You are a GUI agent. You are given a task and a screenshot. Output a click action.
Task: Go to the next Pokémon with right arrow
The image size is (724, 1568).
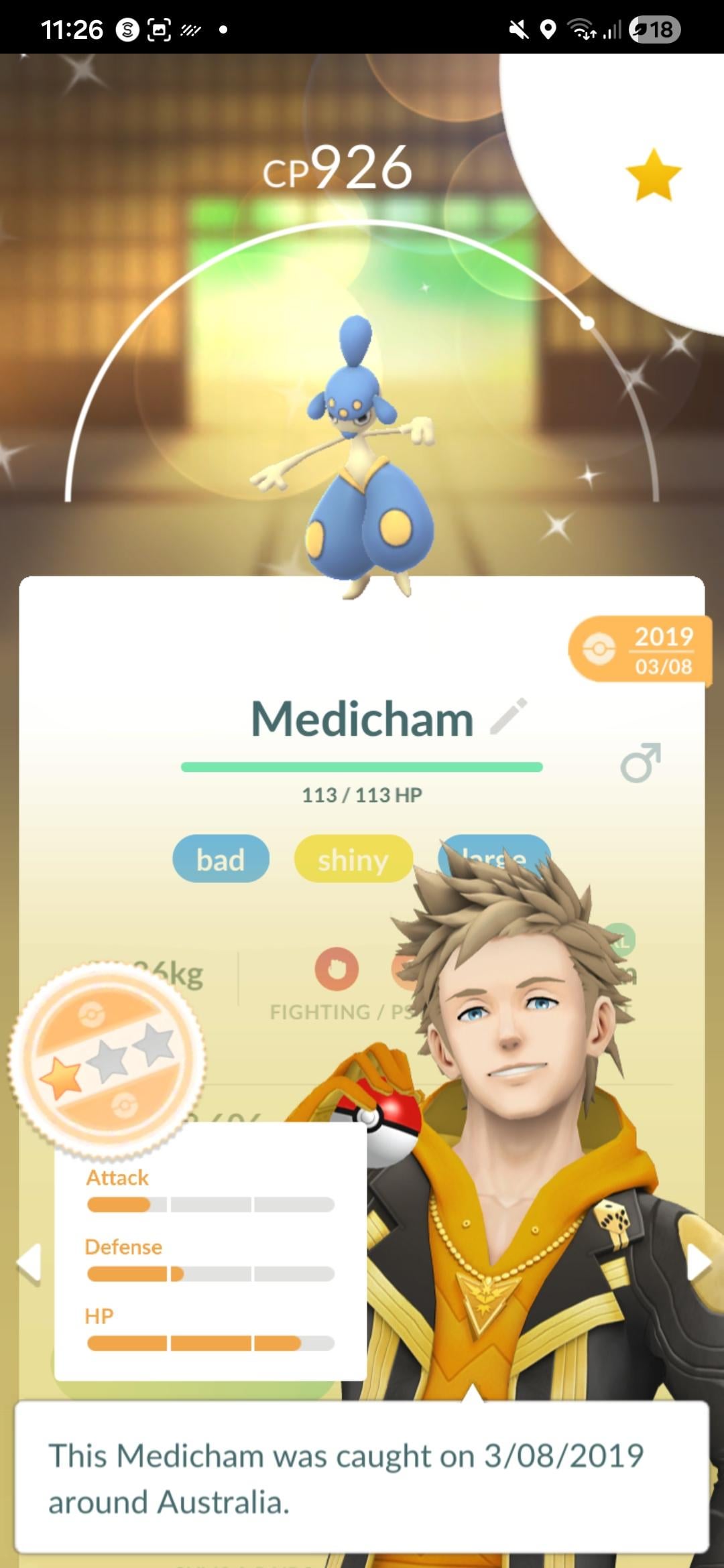(x=699, y=1263)
